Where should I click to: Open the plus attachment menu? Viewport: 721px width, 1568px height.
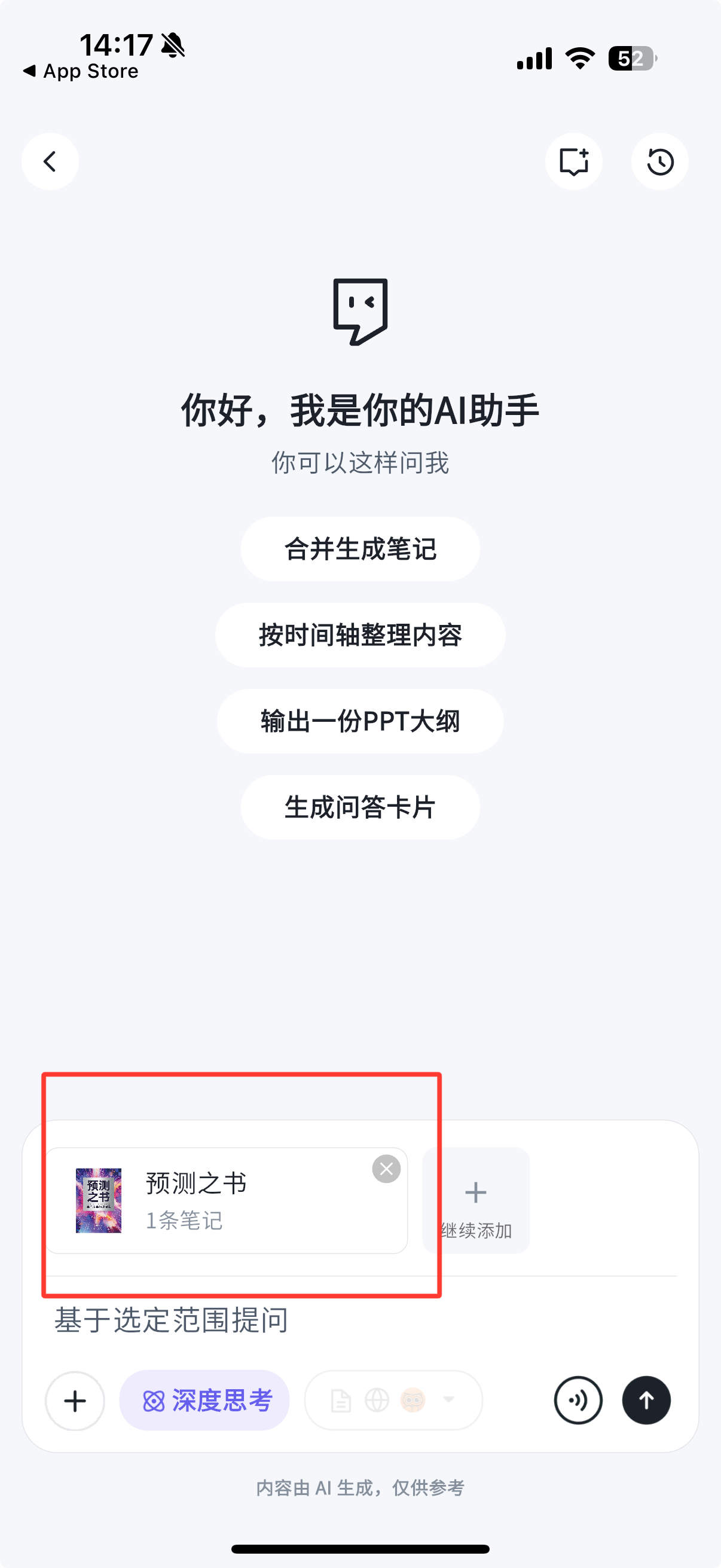tap(75, 1401)
